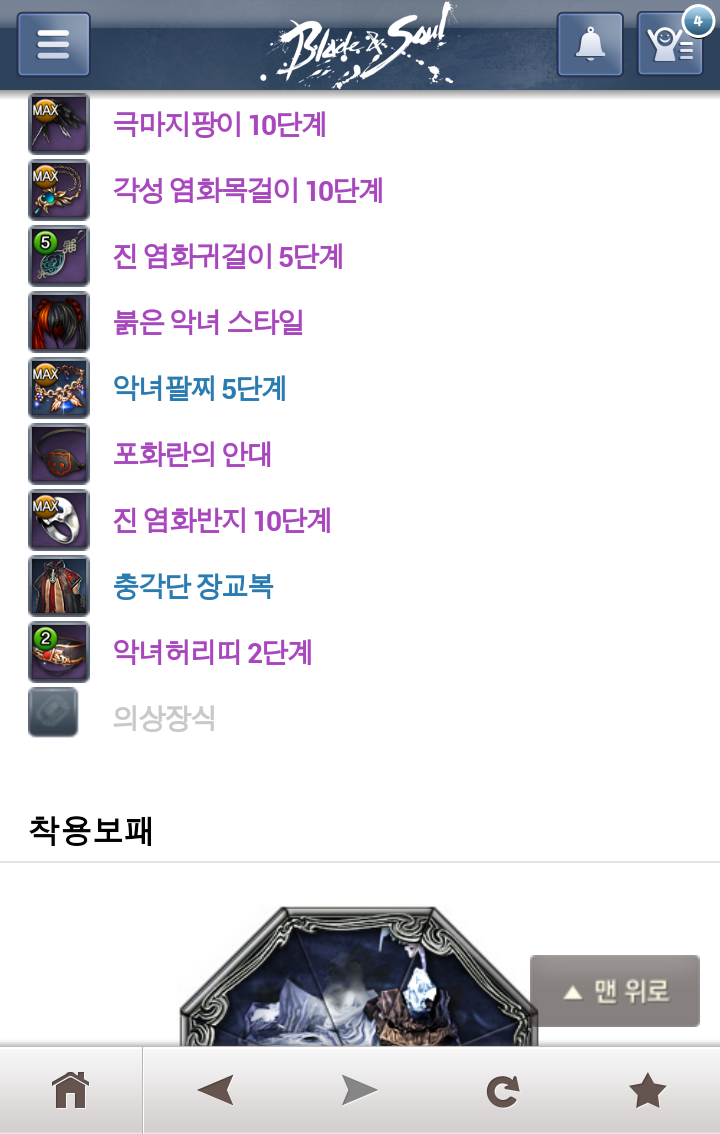Tap the 포화란의 안대 item

point(192,455)
